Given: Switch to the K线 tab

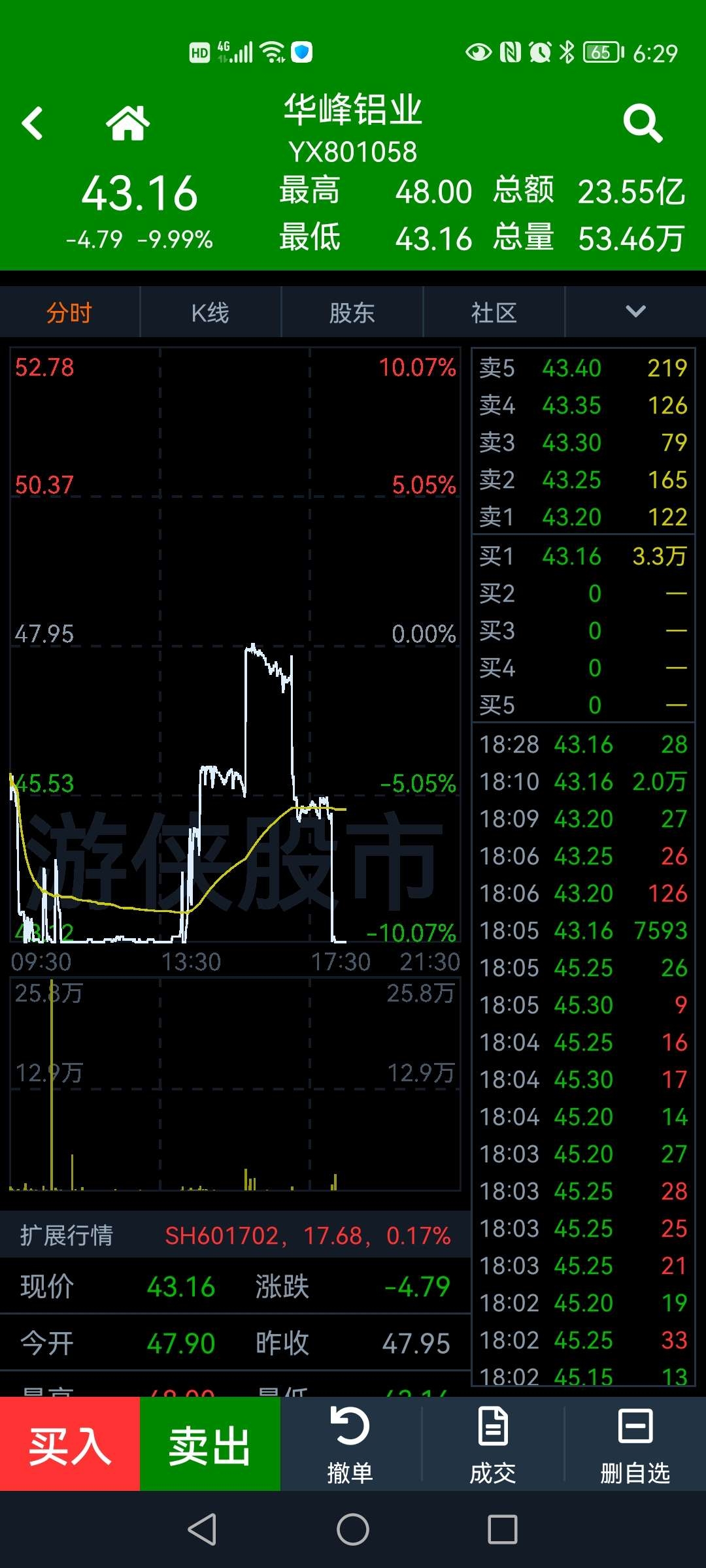Looking at the screenshot, I should pyautogui.click(x=210, y=313).
